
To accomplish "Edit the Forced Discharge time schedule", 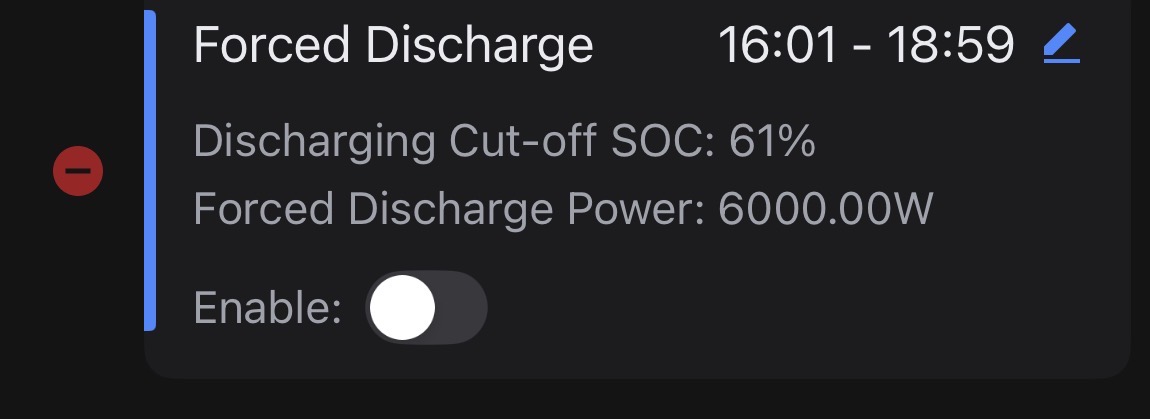I will tap(1061, 46).
